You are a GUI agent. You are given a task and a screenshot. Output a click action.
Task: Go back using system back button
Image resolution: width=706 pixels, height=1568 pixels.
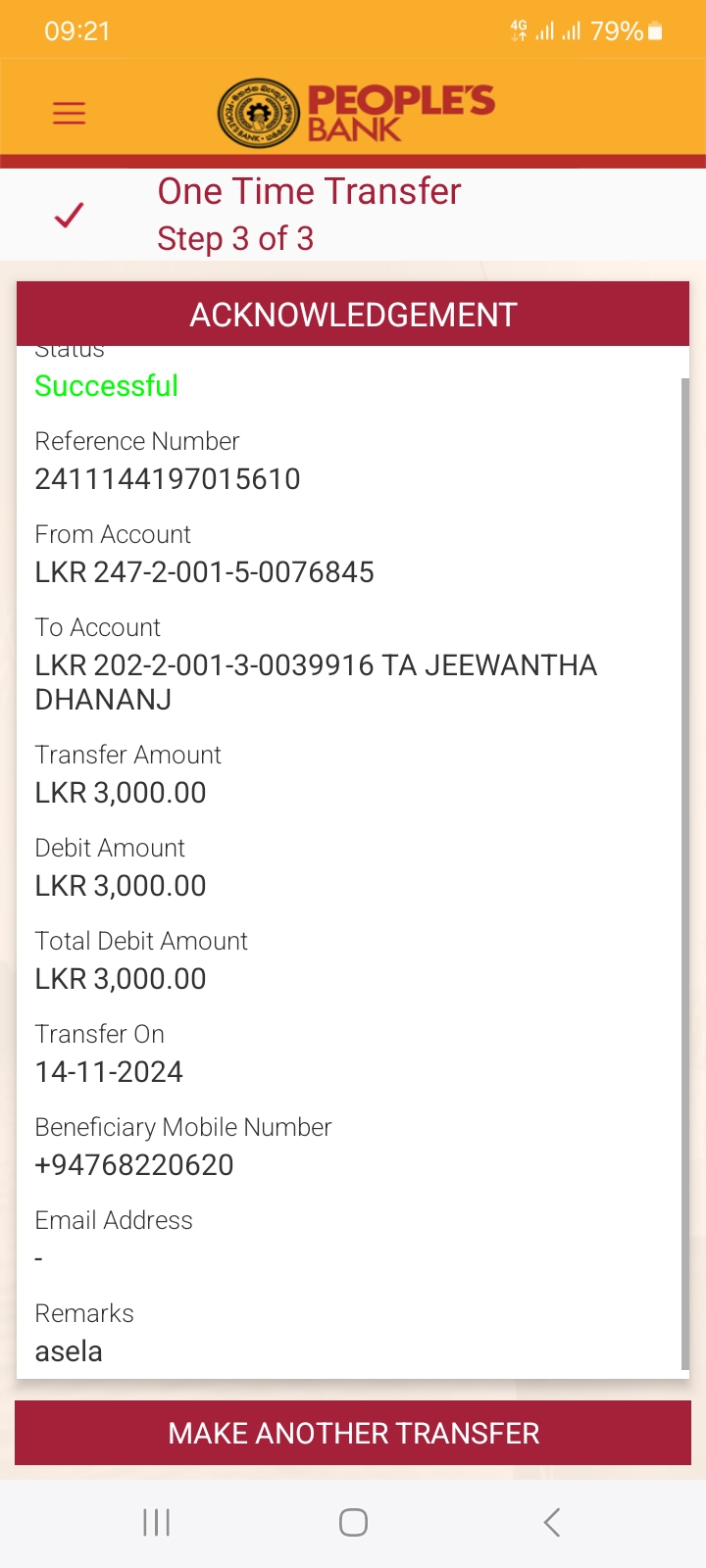tap(552, 1522)
